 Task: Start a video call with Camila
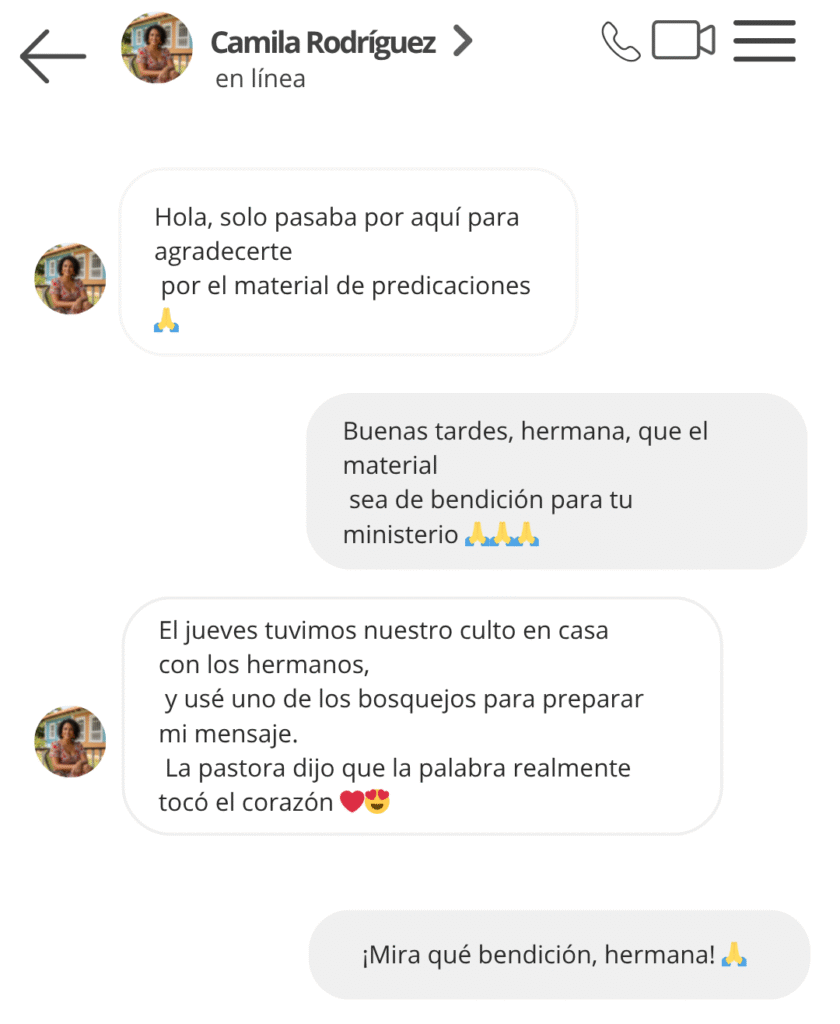[684, 41]
